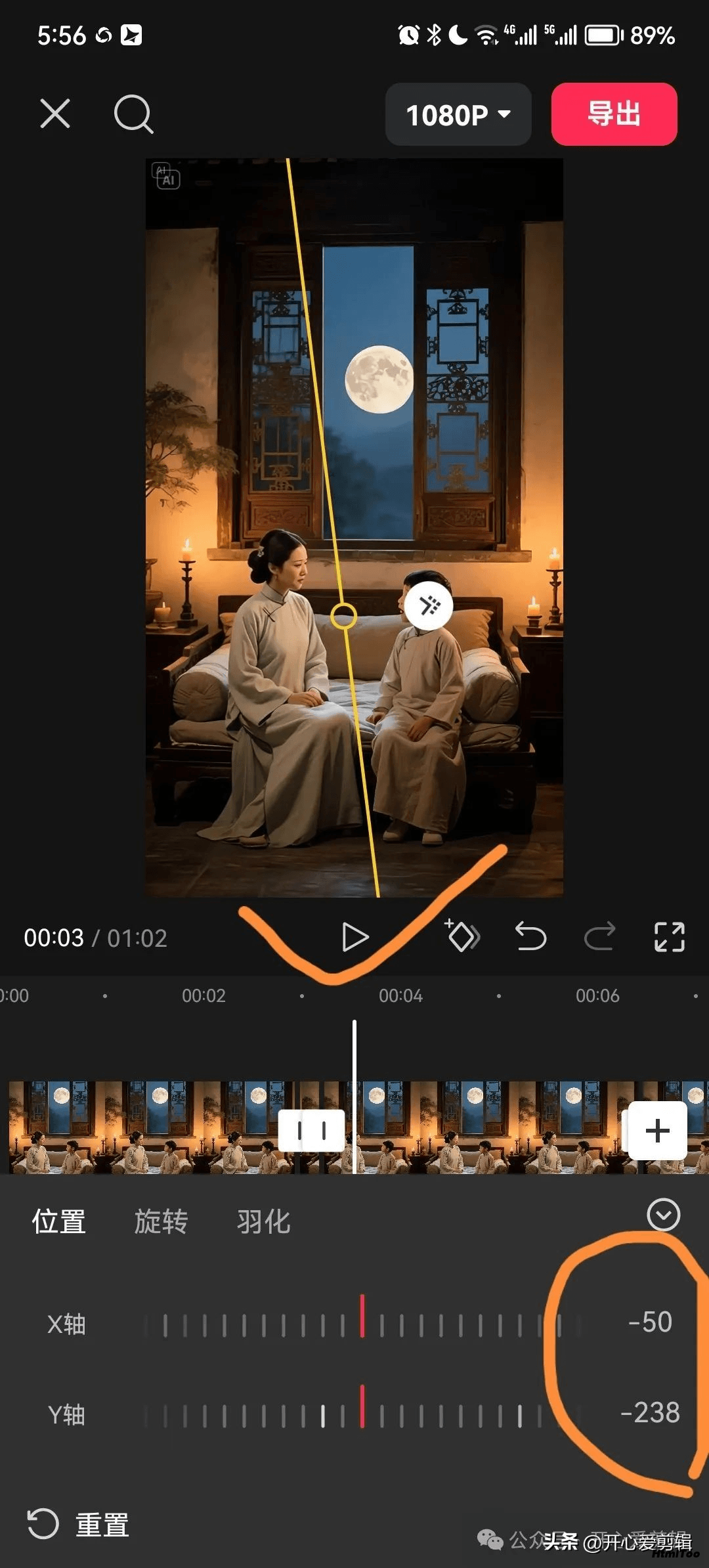Image resolution: width=709 pixels, height=1568 pixels.
Task: Open the 1080P resolution dropdown
Action: [x=458, y=115]
